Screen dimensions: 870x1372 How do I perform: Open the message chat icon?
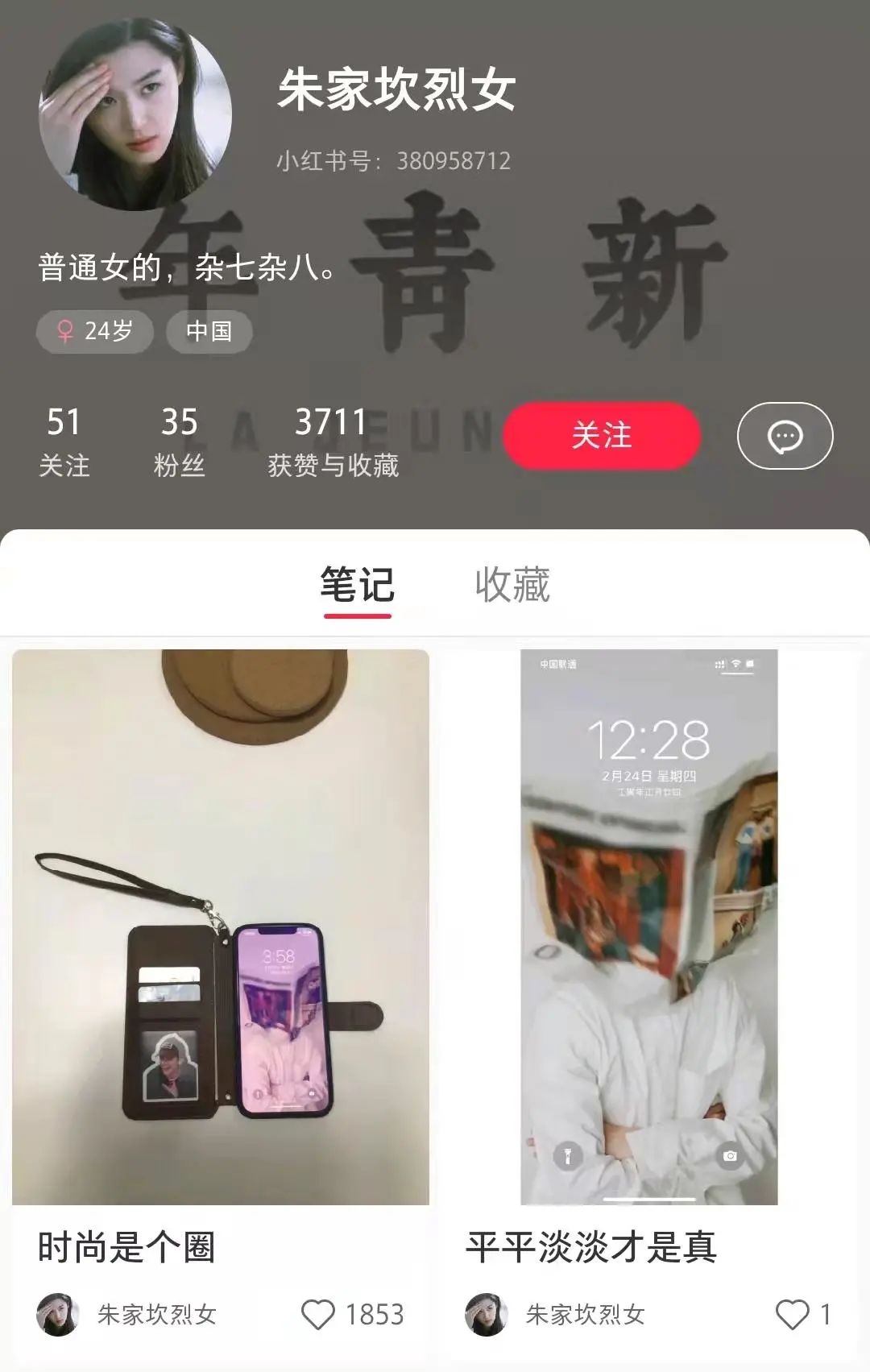click(785, 436)
